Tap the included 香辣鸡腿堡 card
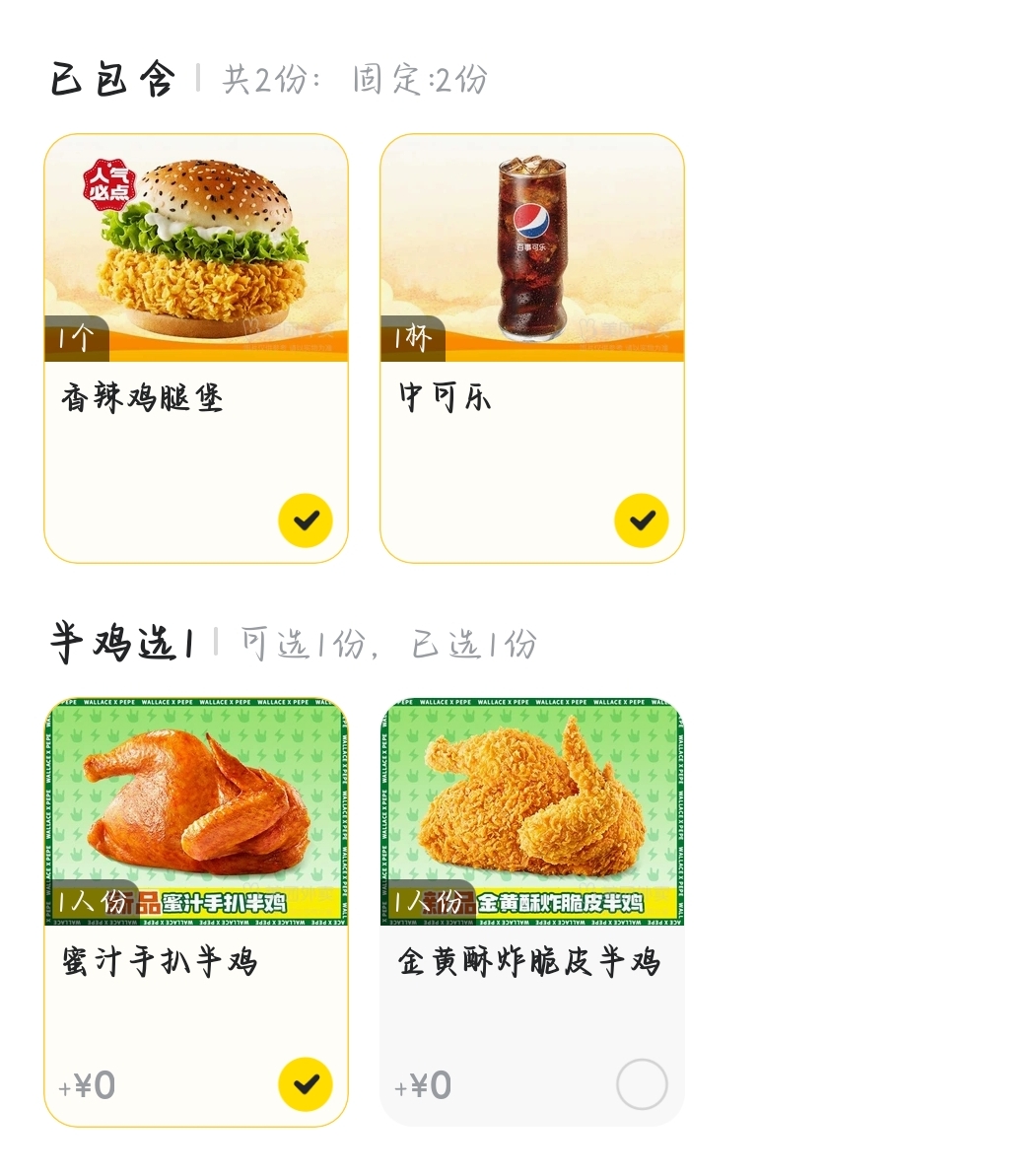1033x1176 pixels. point(196,347)
